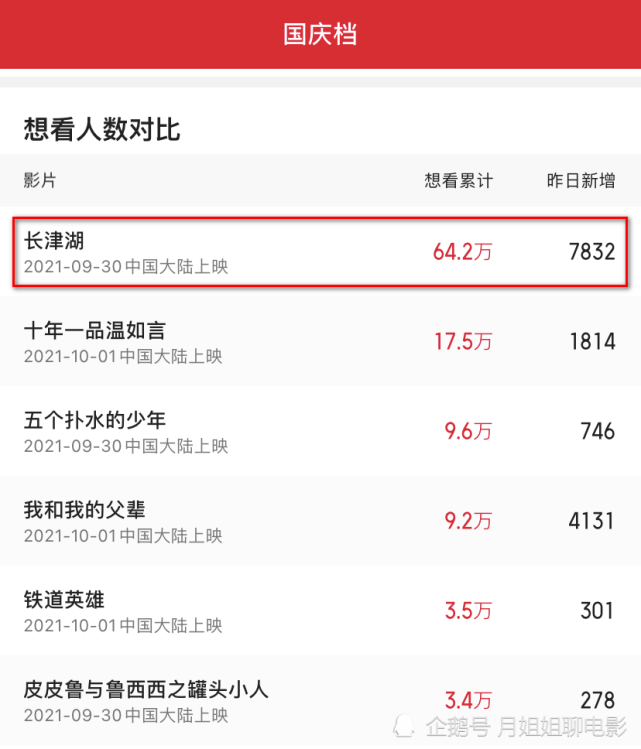Image resolution: width=641 pixels, height=749 pixels.
Task: Select the 五个扑水的少年 row
Action: [x=320, y=431]
